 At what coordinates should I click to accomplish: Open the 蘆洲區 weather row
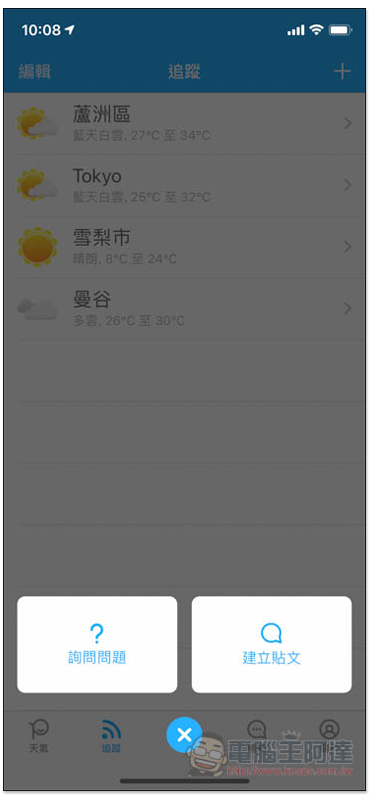185,123
